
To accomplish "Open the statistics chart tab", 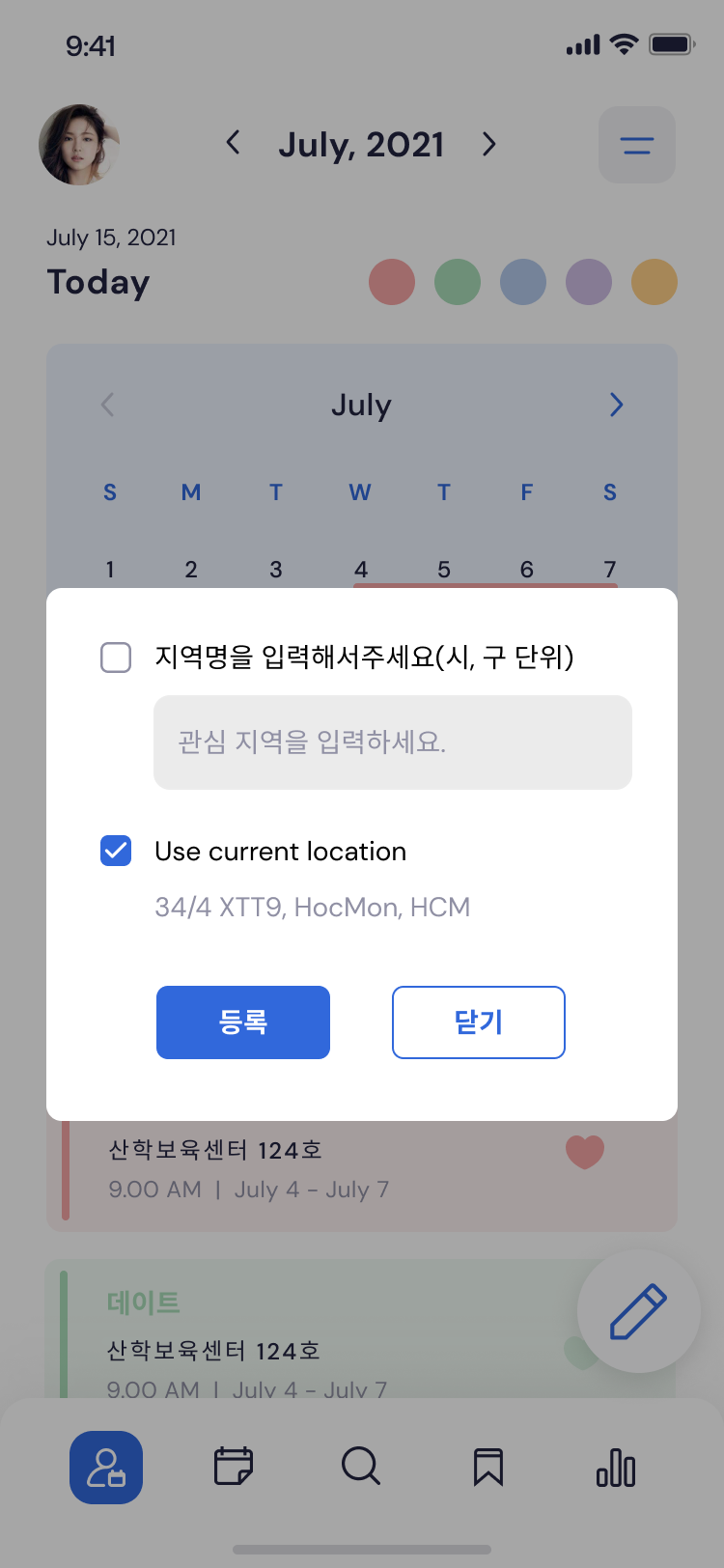I will (616, 1468).
